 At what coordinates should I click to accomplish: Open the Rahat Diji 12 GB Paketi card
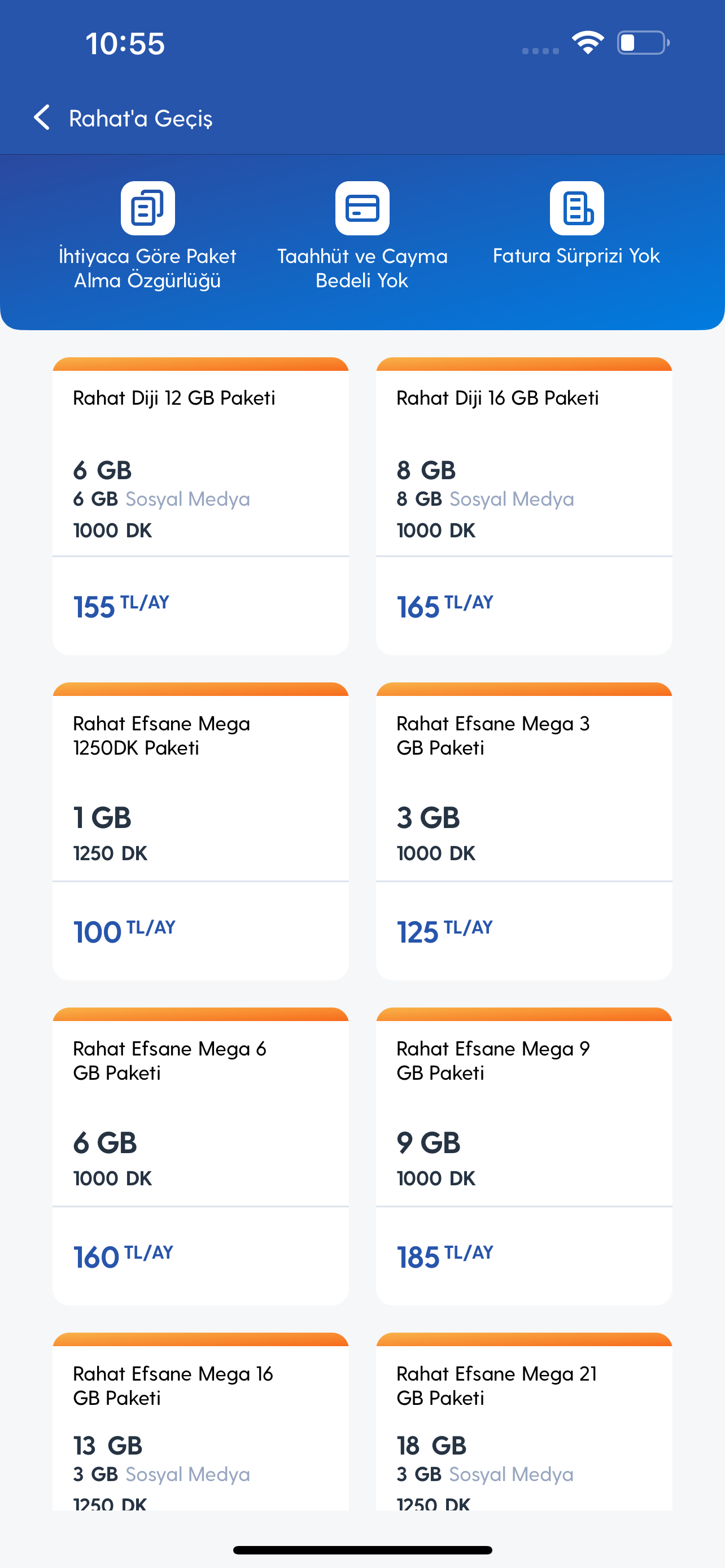[x=200, y=506]
